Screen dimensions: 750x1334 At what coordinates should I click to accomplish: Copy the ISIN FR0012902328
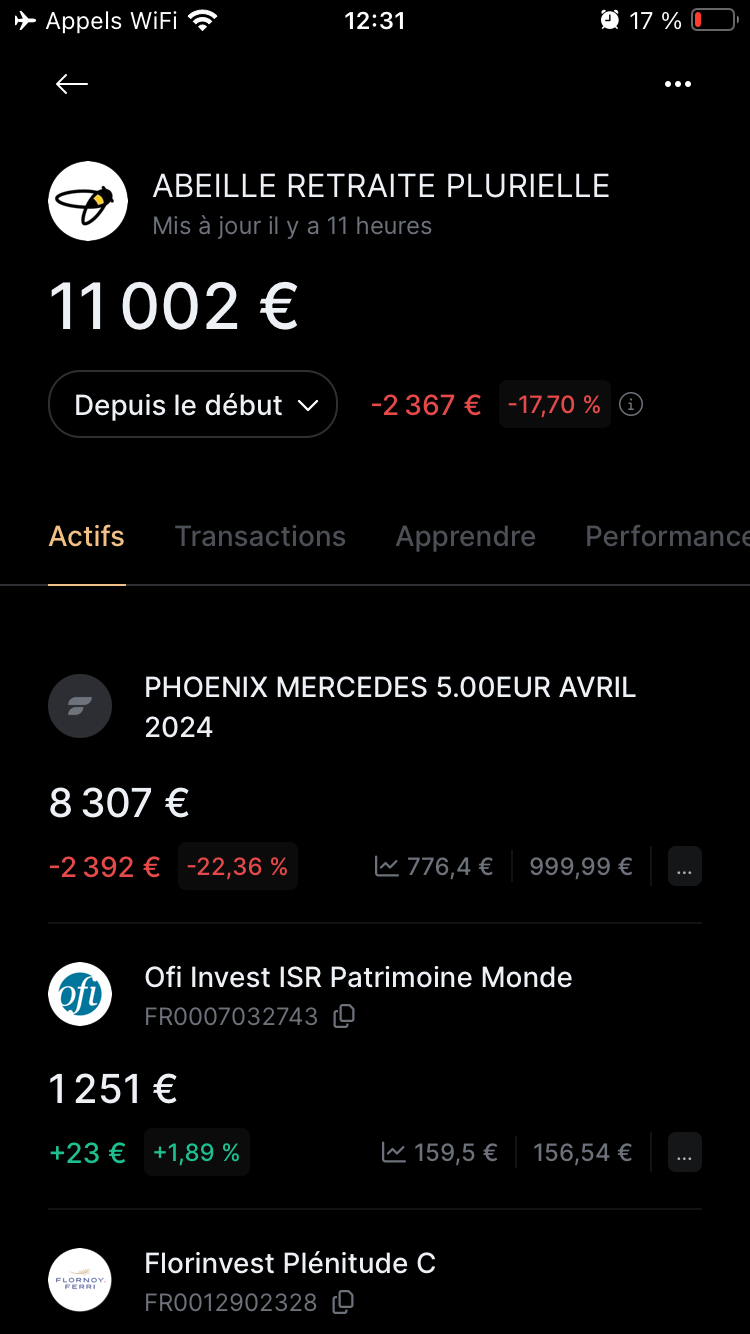tap(343, 1303)
